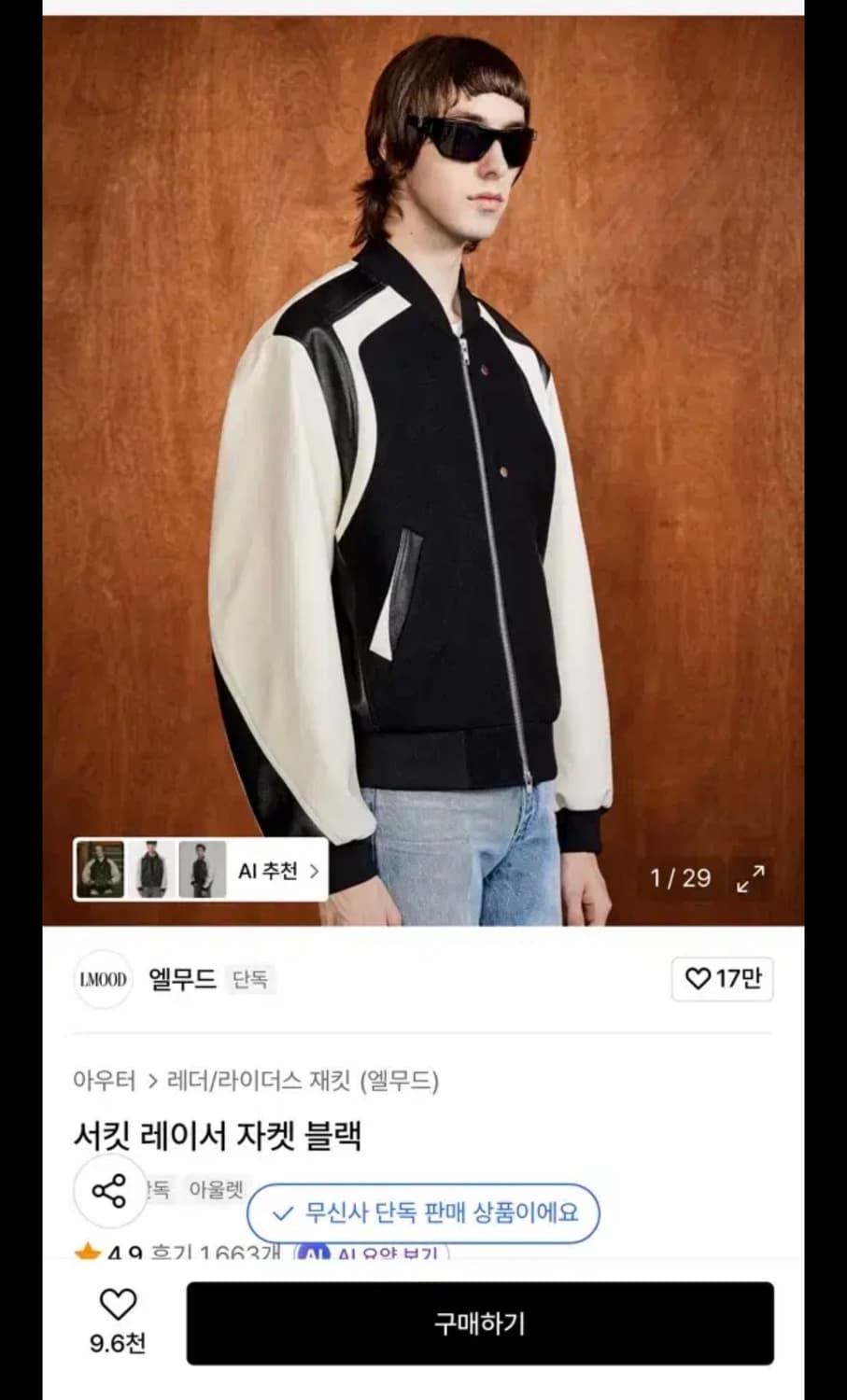Click the fullscreen expand arrows on the photo
The height and width of the screenshot is (1400, 847).
(748, 878)
